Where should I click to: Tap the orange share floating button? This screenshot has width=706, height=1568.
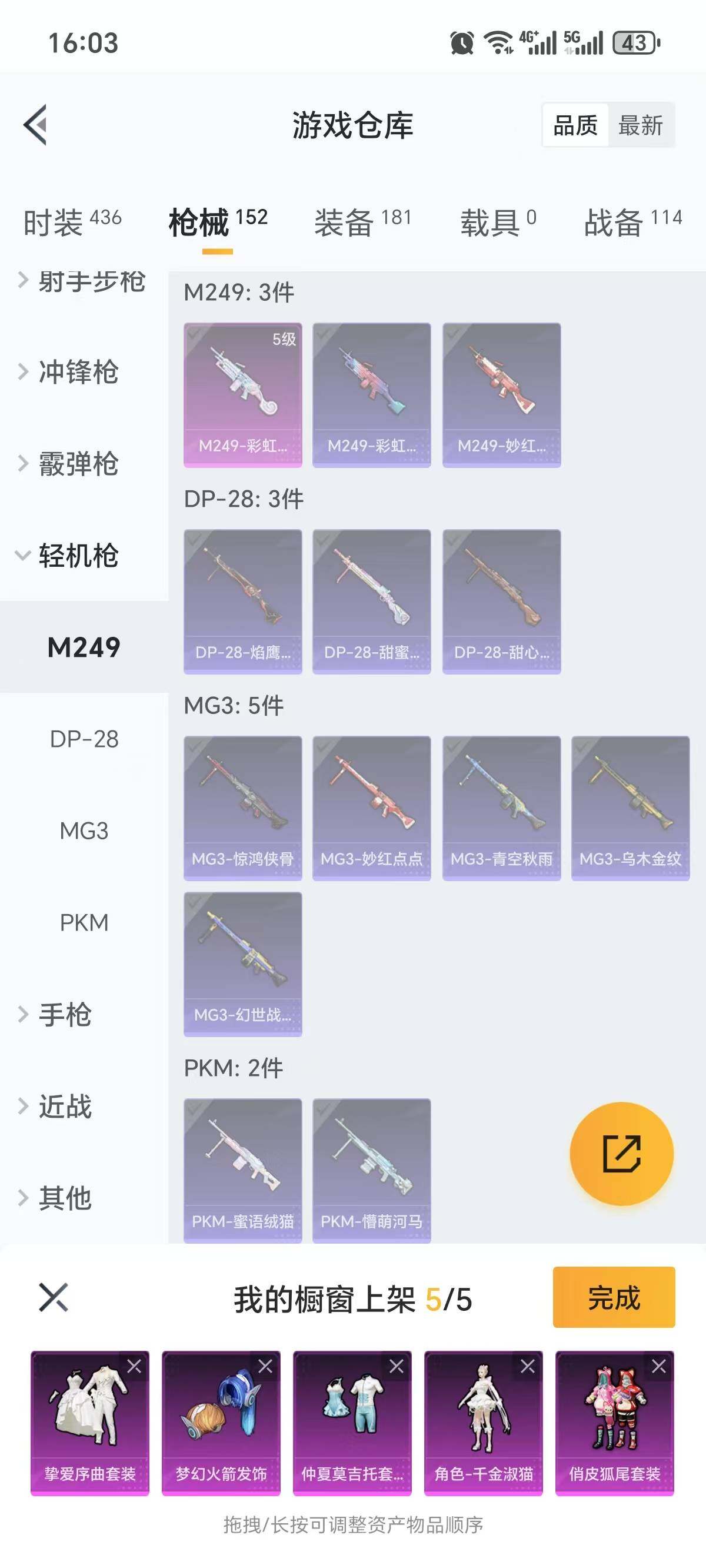(621, 1154)
